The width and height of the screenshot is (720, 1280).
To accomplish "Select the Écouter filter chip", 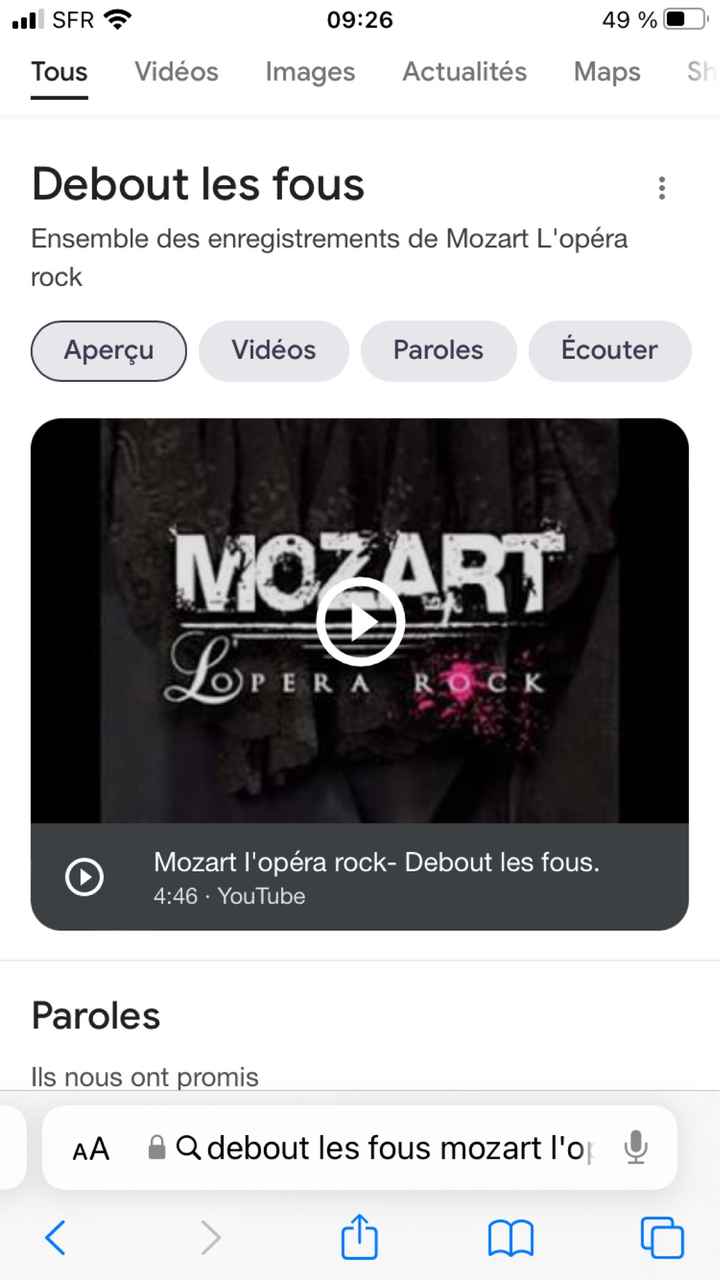I will [610, 351].
